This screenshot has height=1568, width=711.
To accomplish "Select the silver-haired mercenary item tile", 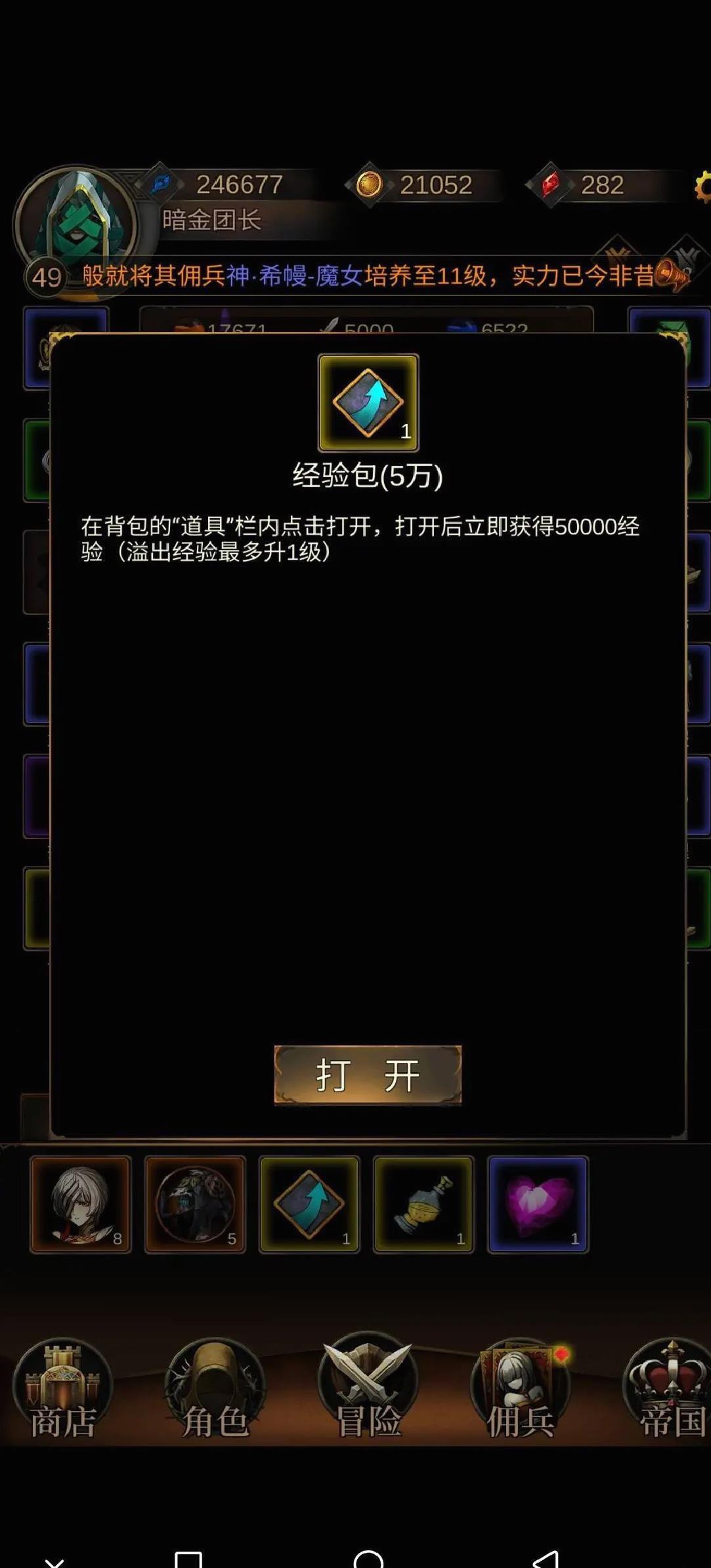I will point(81,1205).
